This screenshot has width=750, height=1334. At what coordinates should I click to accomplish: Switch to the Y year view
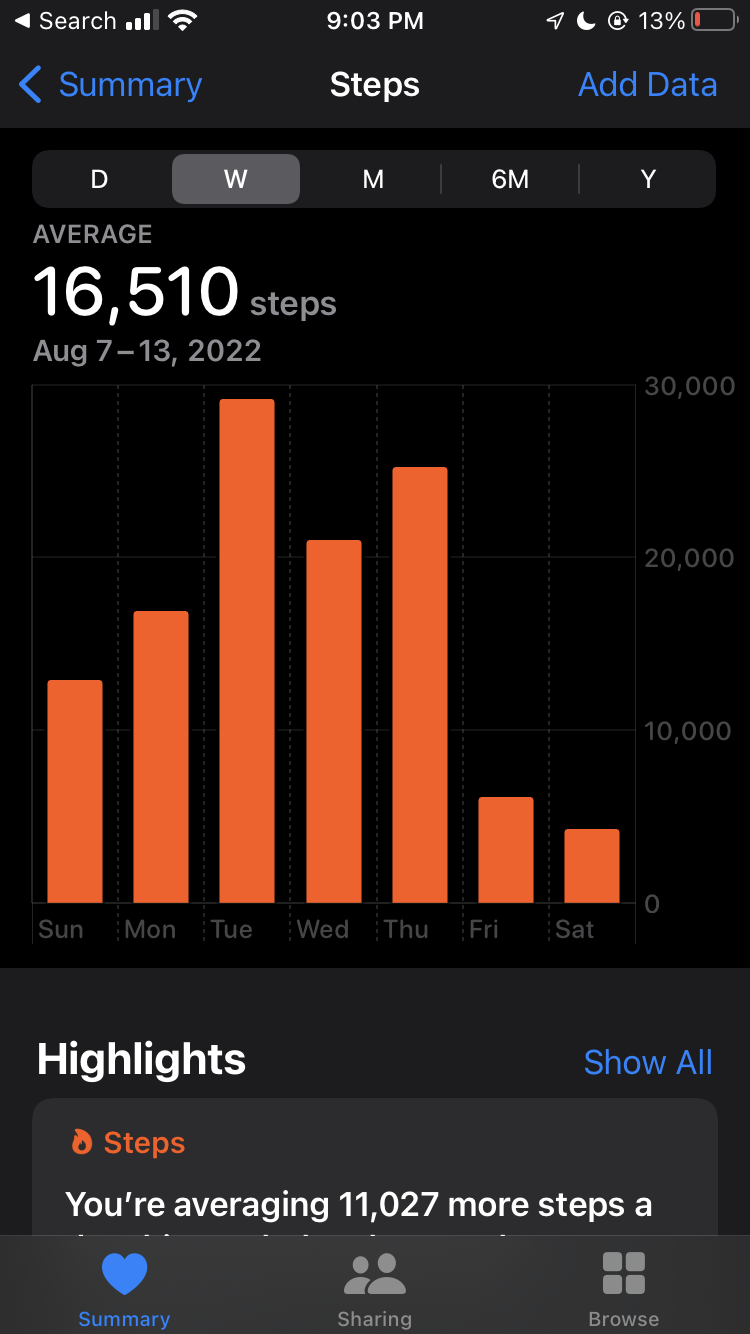[x=648, y=179]
